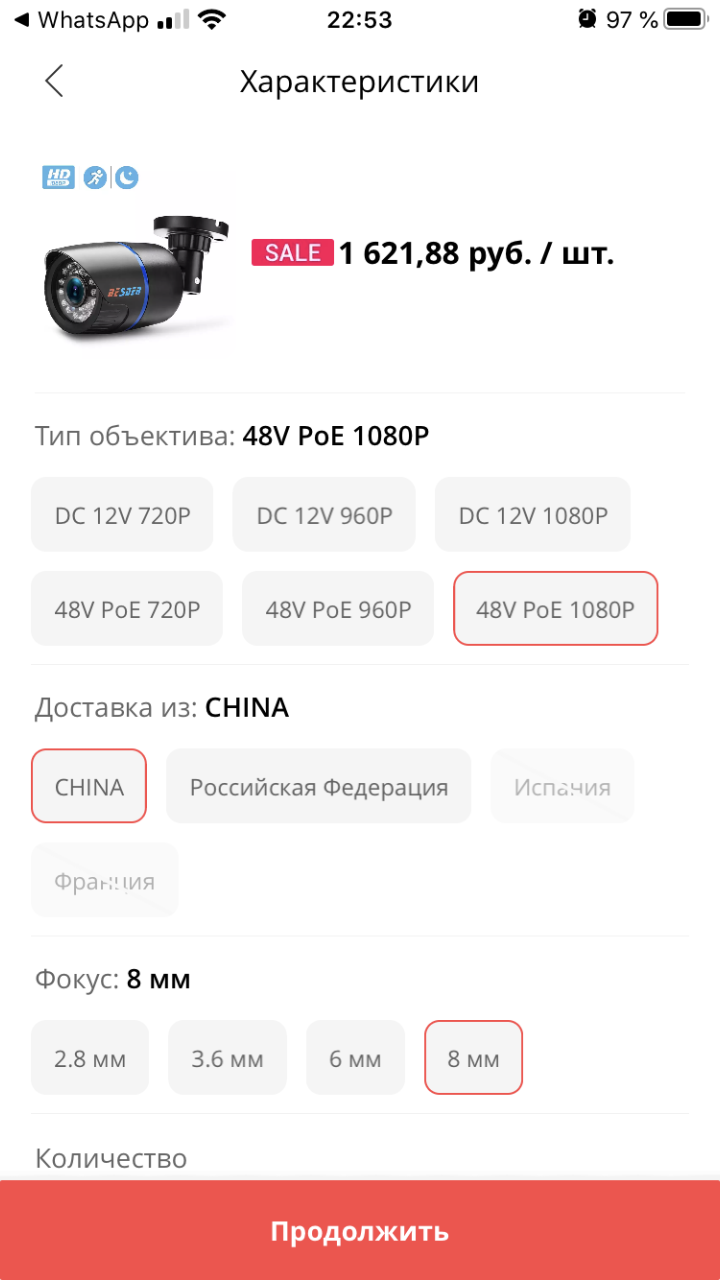Select DC 12V 720P lens type
Image resolution: width=720 pixels, height=1280 pixels.
(122, 515)
